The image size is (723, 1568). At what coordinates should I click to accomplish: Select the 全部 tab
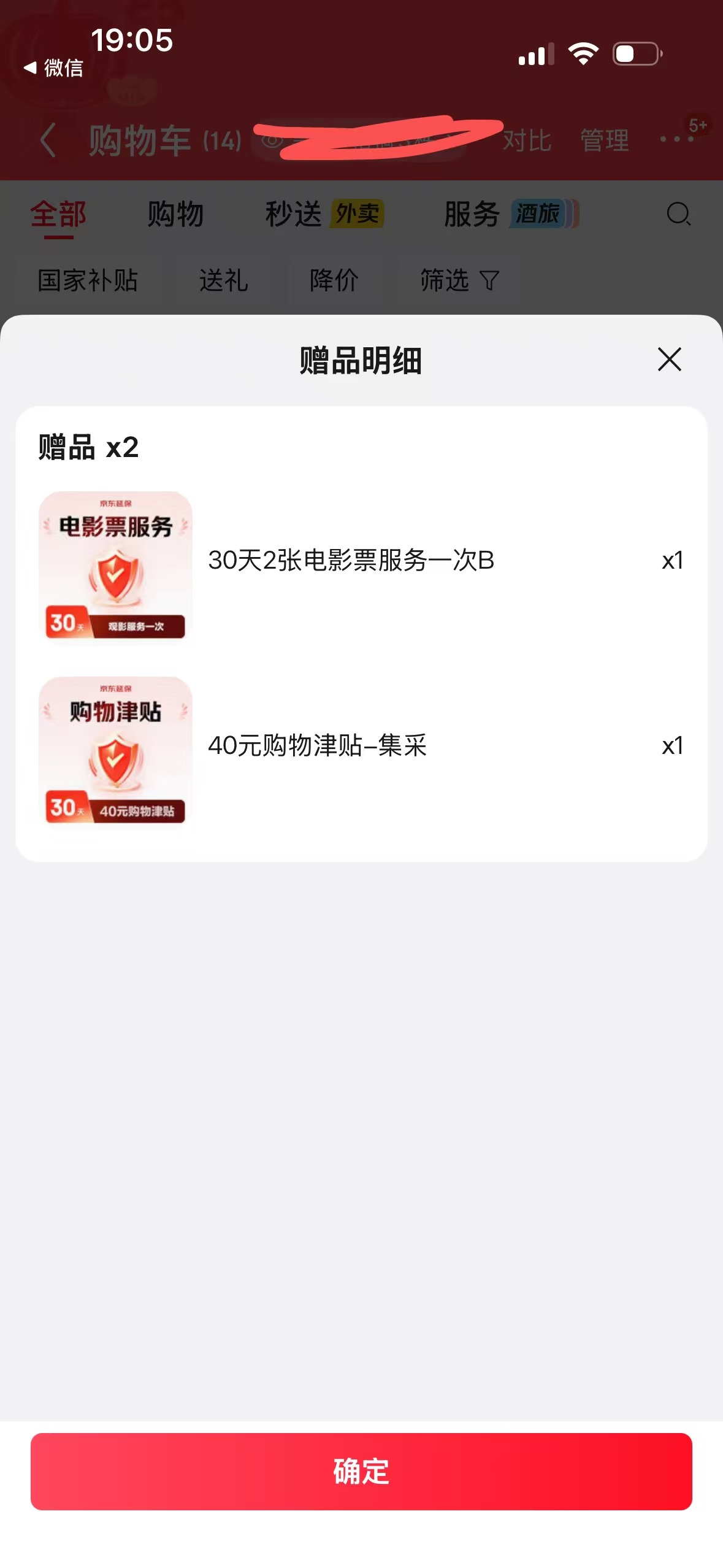click(58, 215)
